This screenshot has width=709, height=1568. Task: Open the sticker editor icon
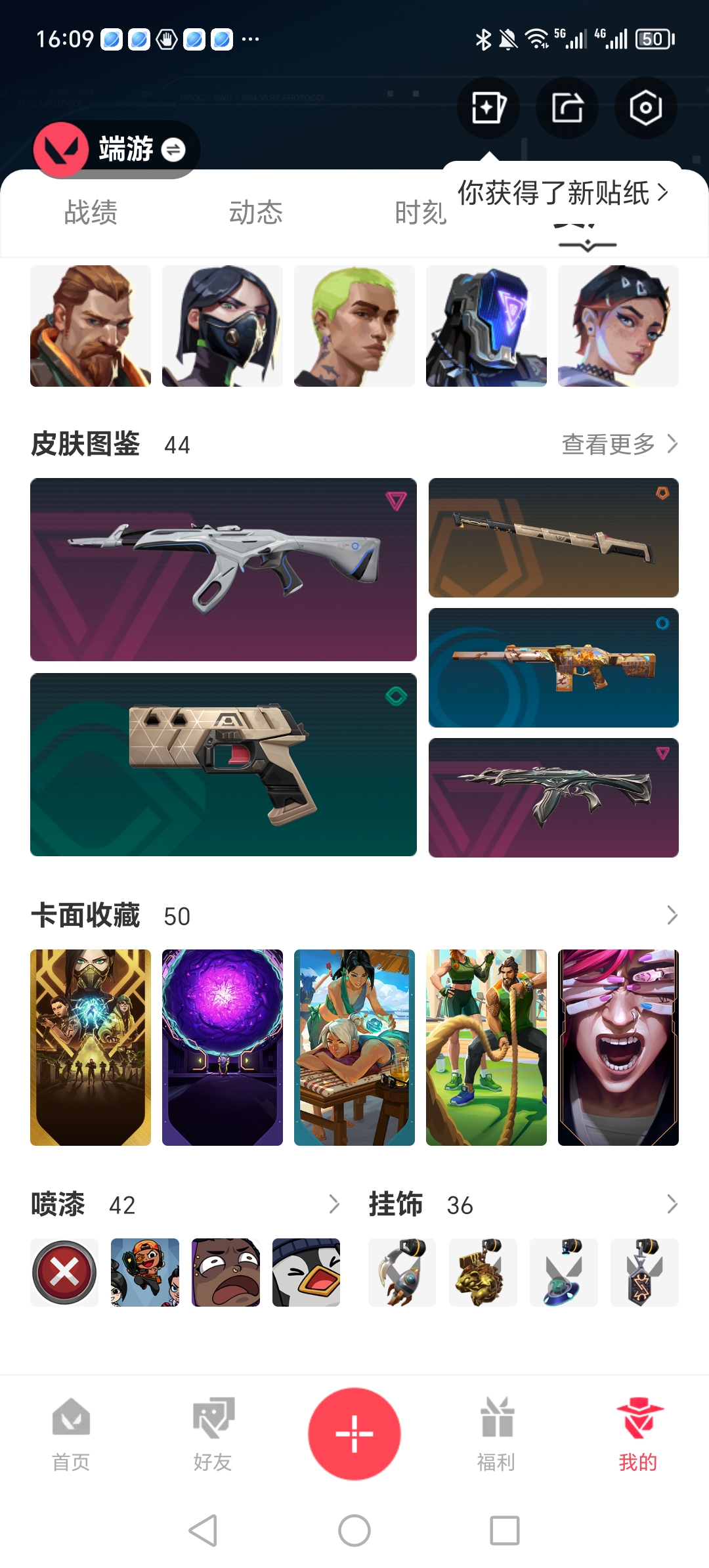point(488,108)
